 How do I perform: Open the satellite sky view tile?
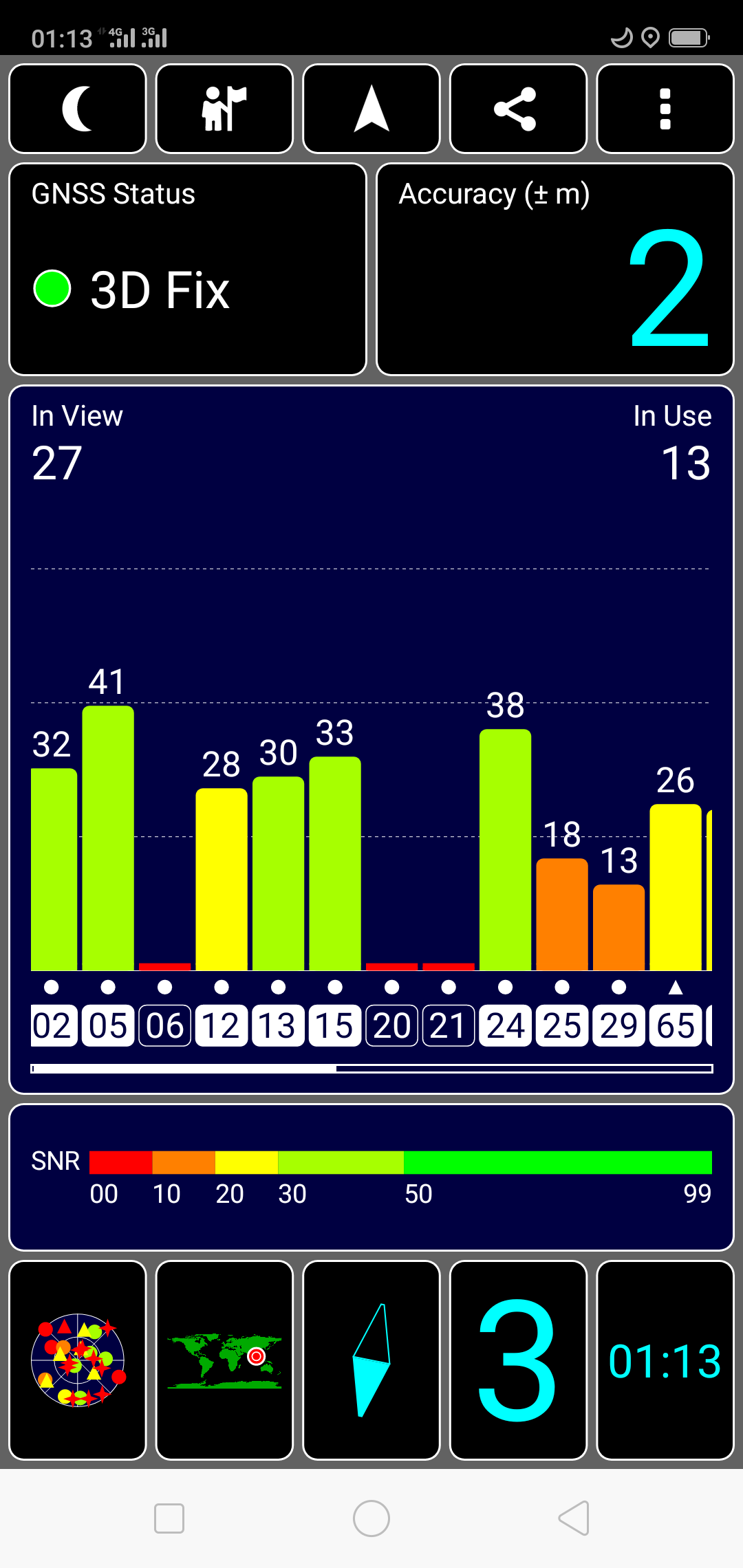78,1360
